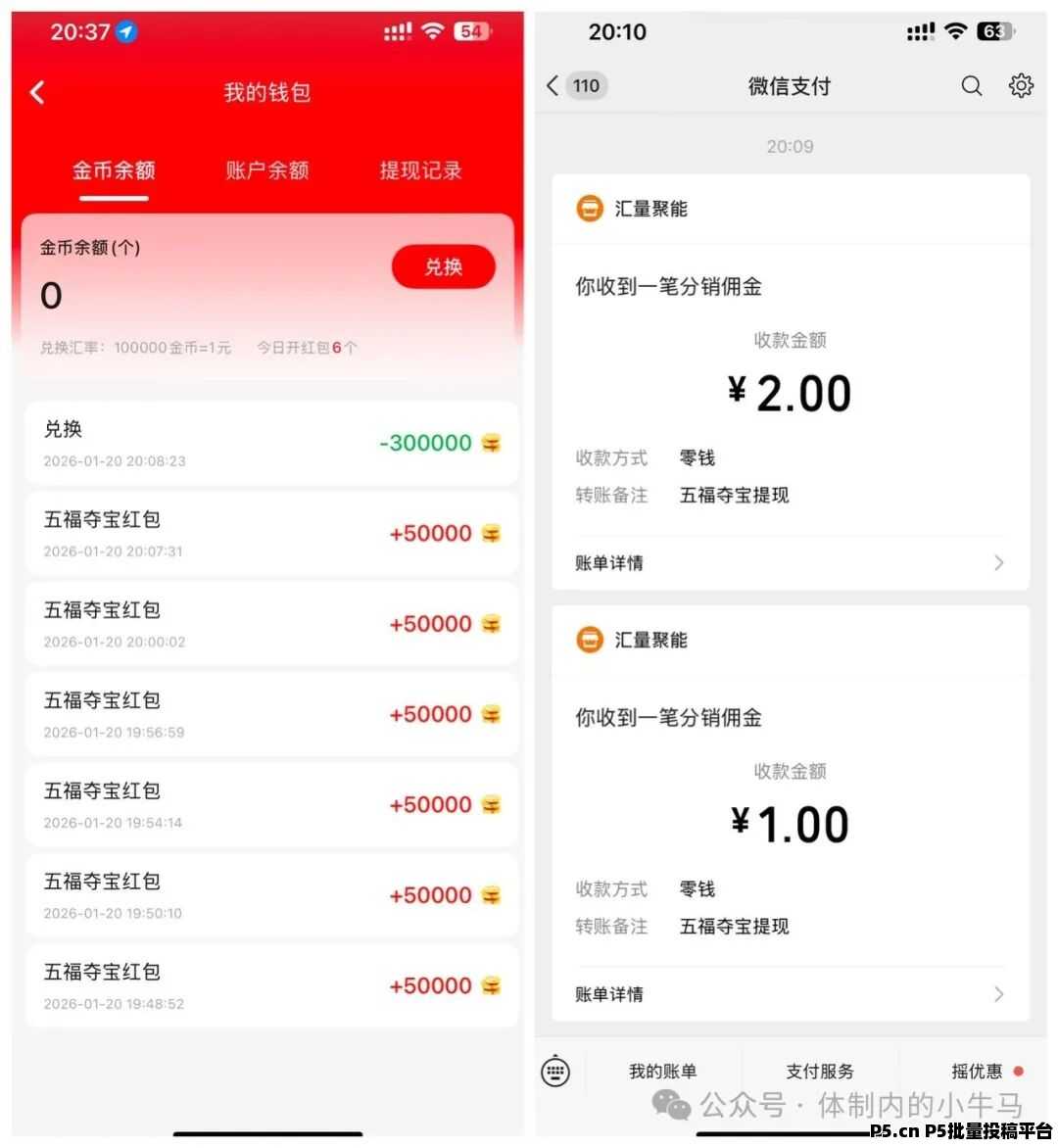
Task: Open 支付服务 from the bottom menu
Action: pyautogui.click(x=819, y=1072)
